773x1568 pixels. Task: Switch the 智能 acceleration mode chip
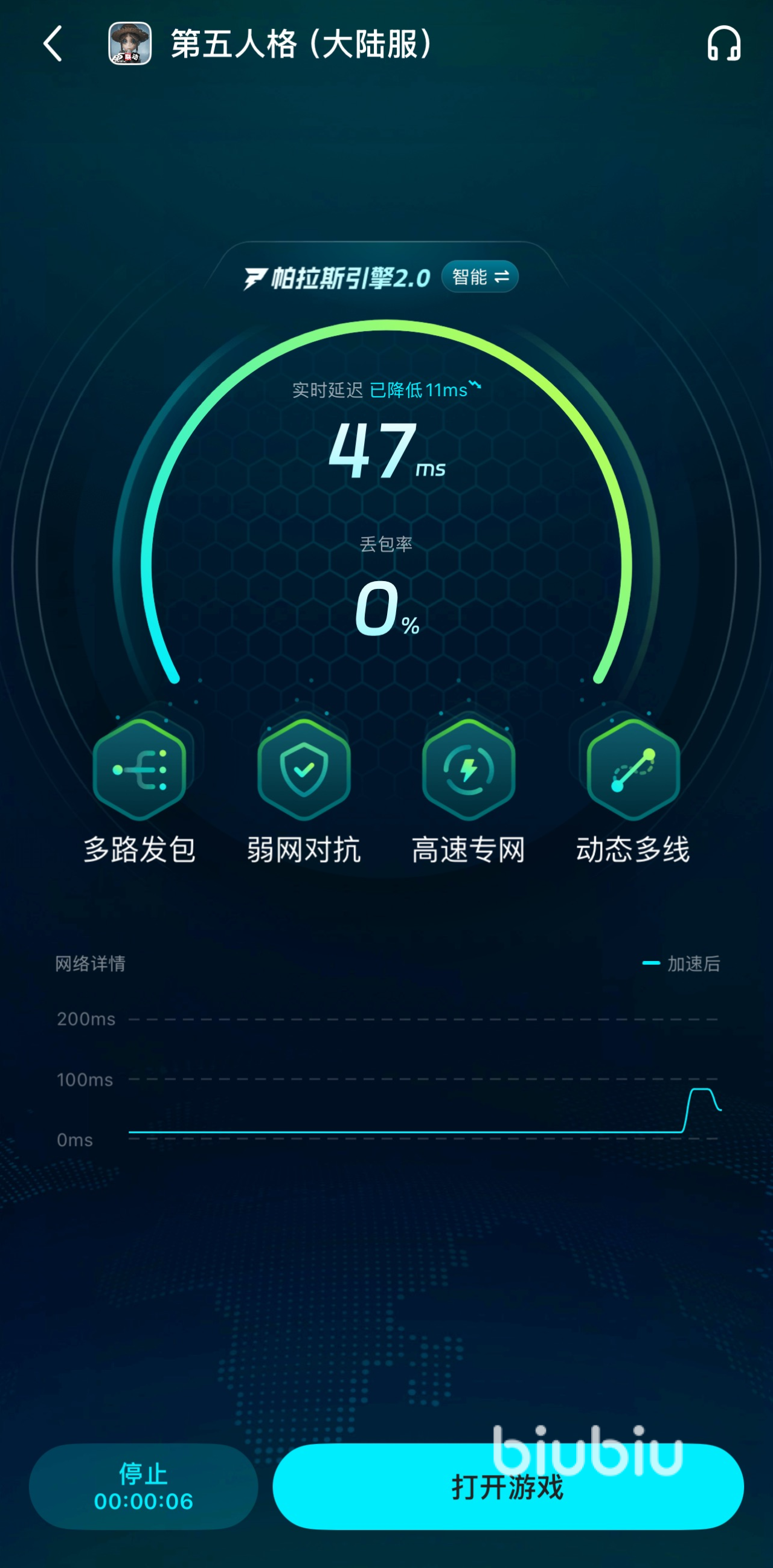pyautogui.click(x=480, y=277)
